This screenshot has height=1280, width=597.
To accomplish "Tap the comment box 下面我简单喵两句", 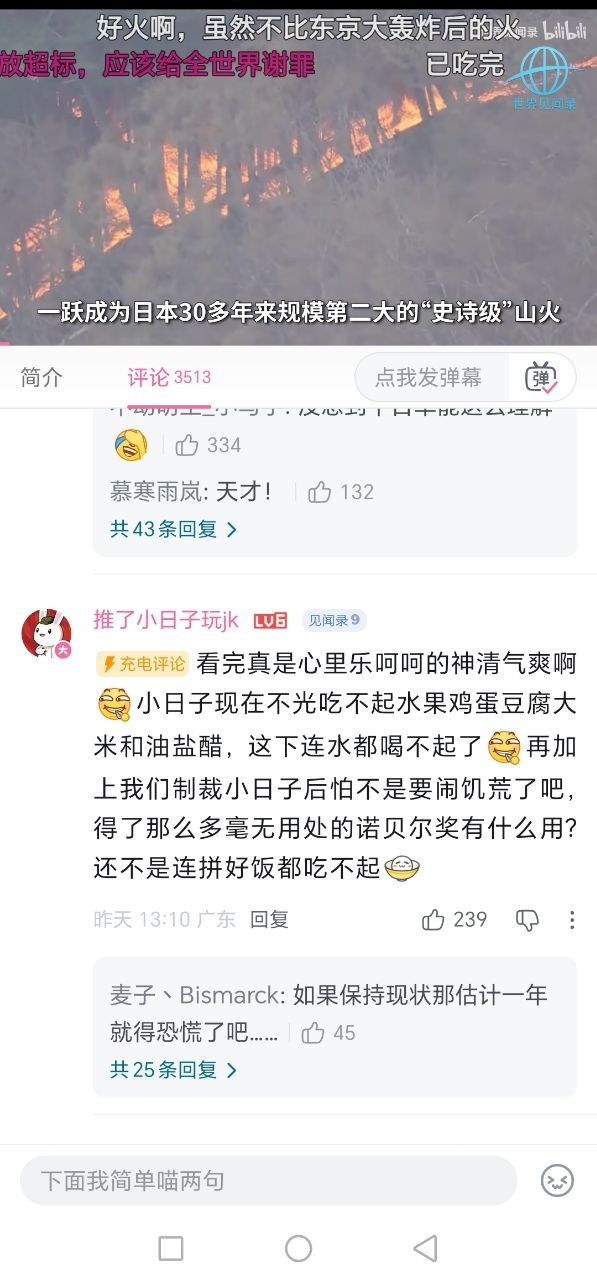I will 268,1181.
